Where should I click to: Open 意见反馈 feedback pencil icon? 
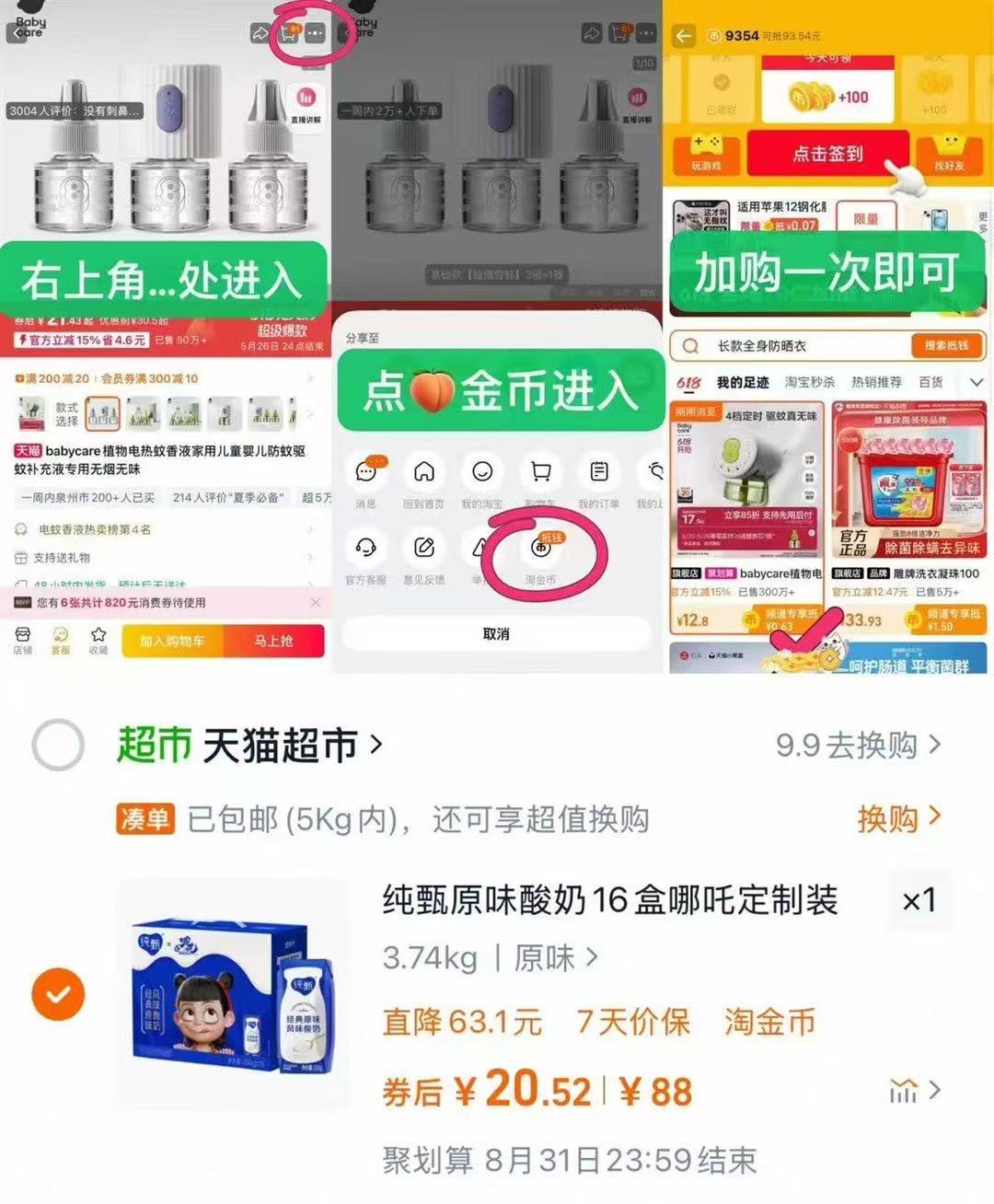click(423, 546)
